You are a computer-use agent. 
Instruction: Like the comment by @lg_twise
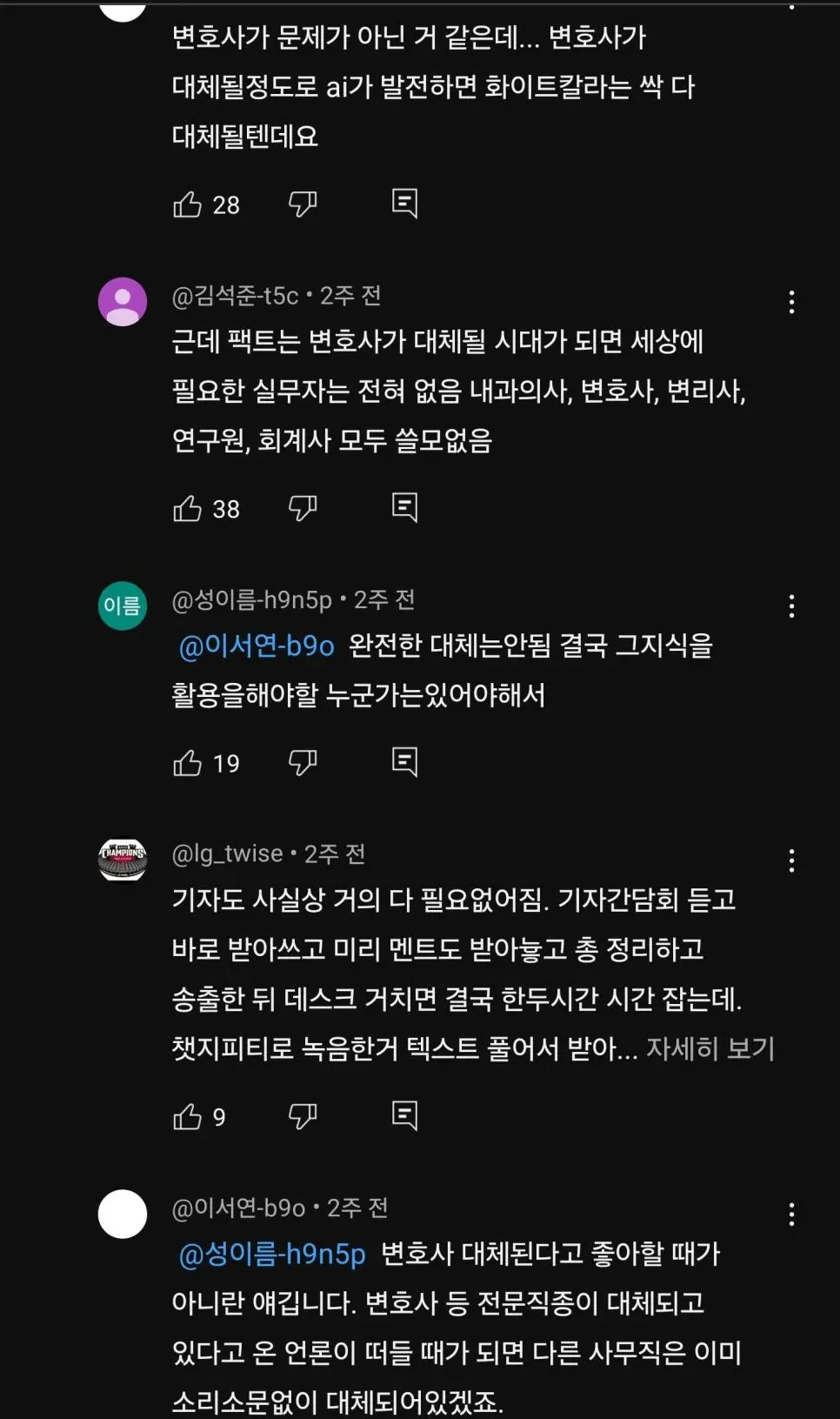click(187, 1116)
